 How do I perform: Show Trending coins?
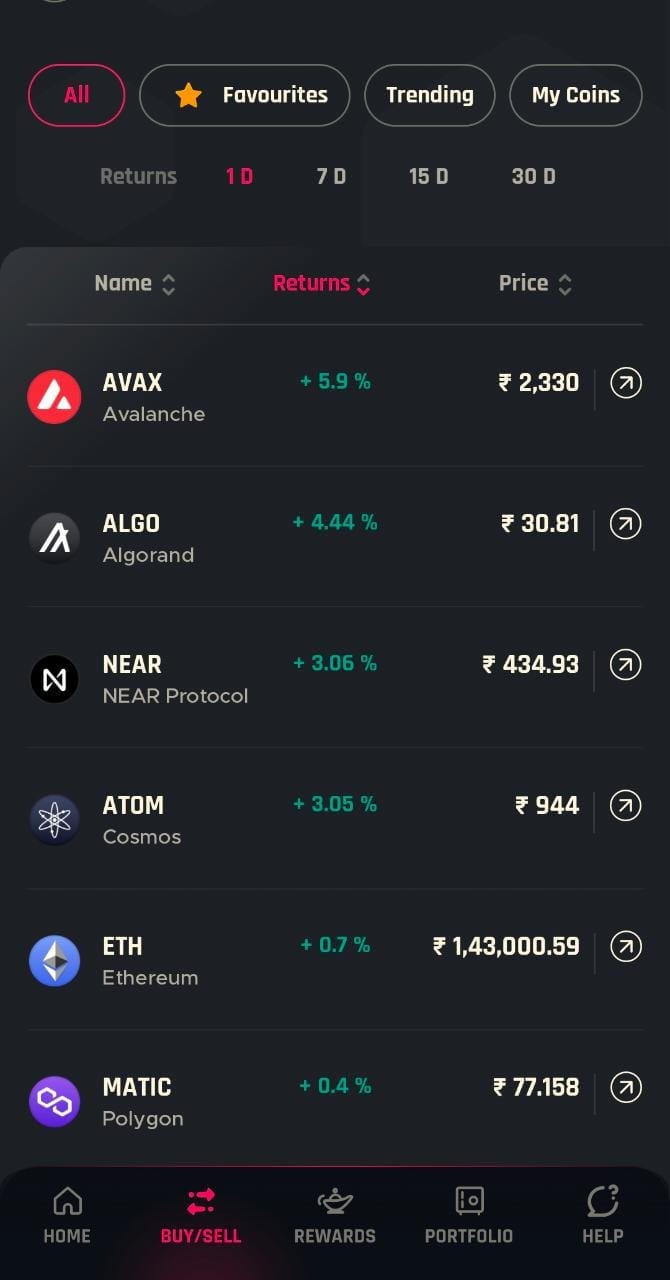(x=429, y=95)
